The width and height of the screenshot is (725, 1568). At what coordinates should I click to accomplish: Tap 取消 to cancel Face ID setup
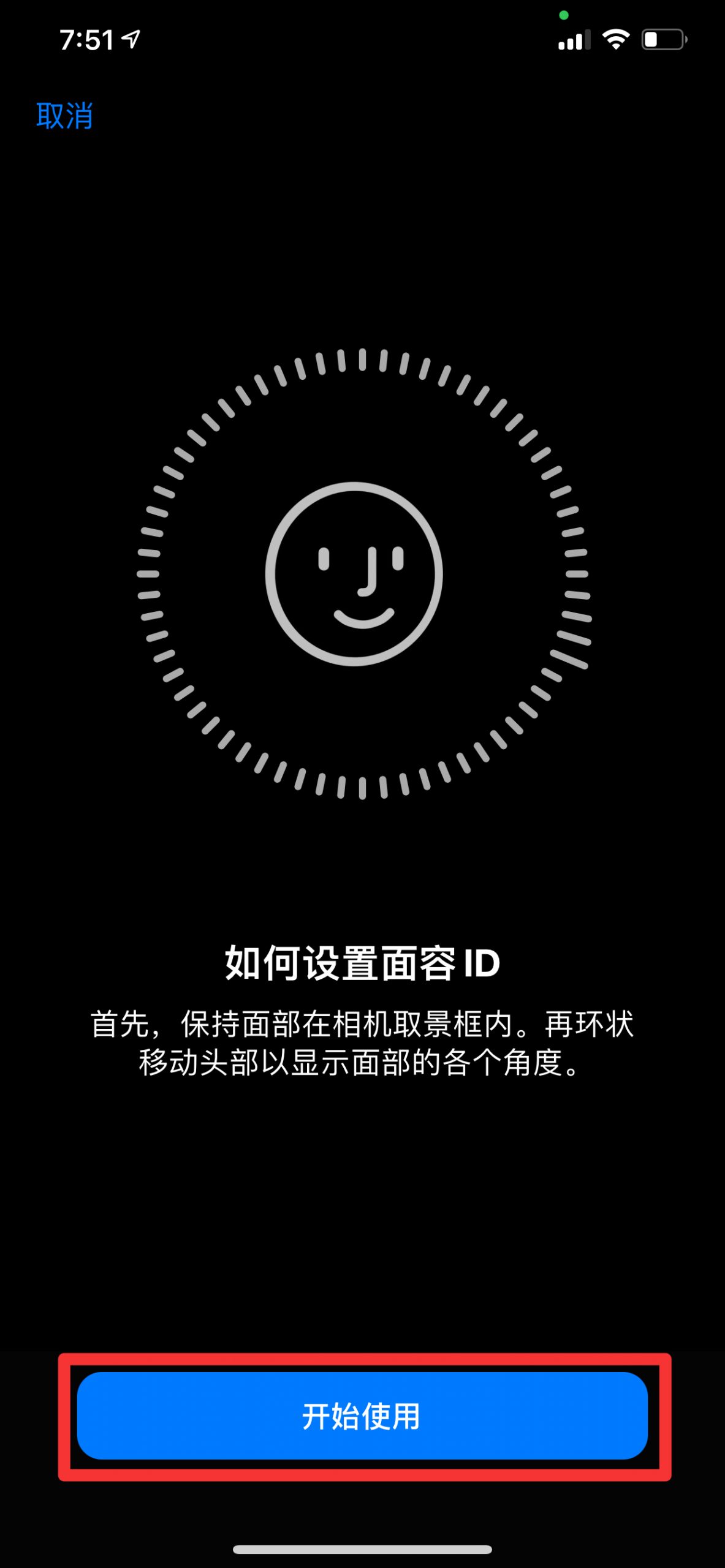coord(64,116)
